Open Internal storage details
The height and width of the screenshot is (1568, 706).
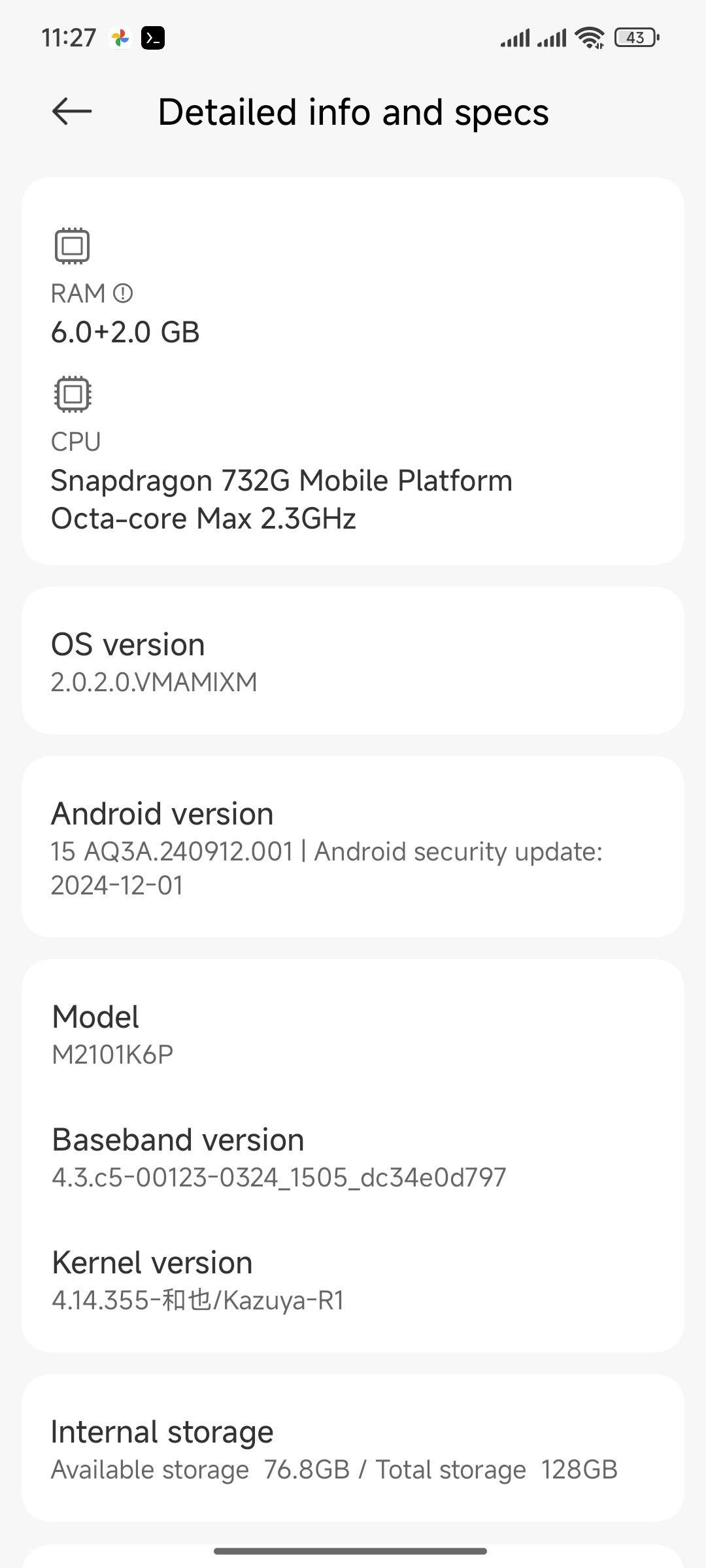pyautogui.click(x=353, y=1448)
